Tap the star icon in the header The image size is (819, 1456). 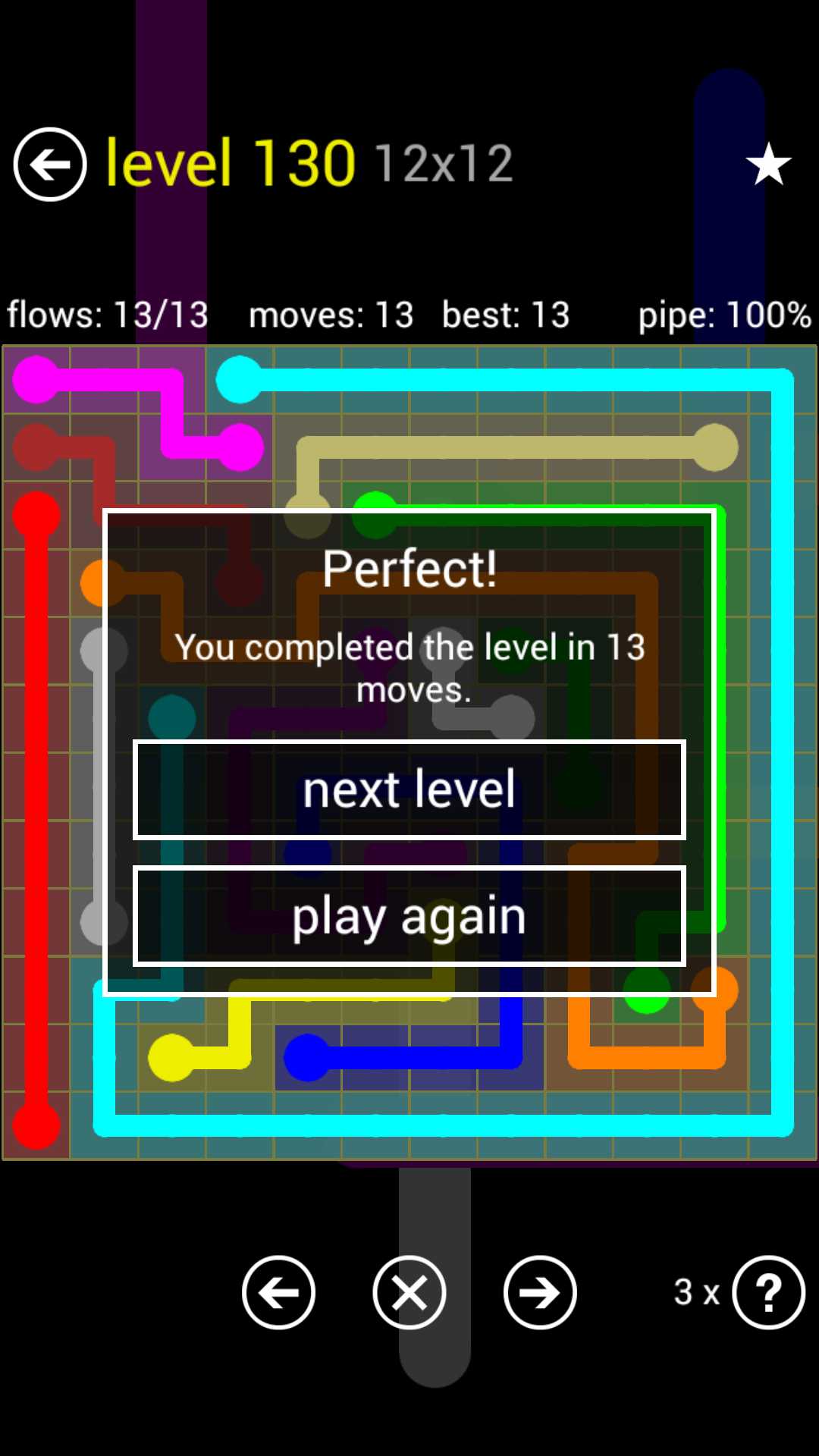pyautogui.click(x=768, y=164)
